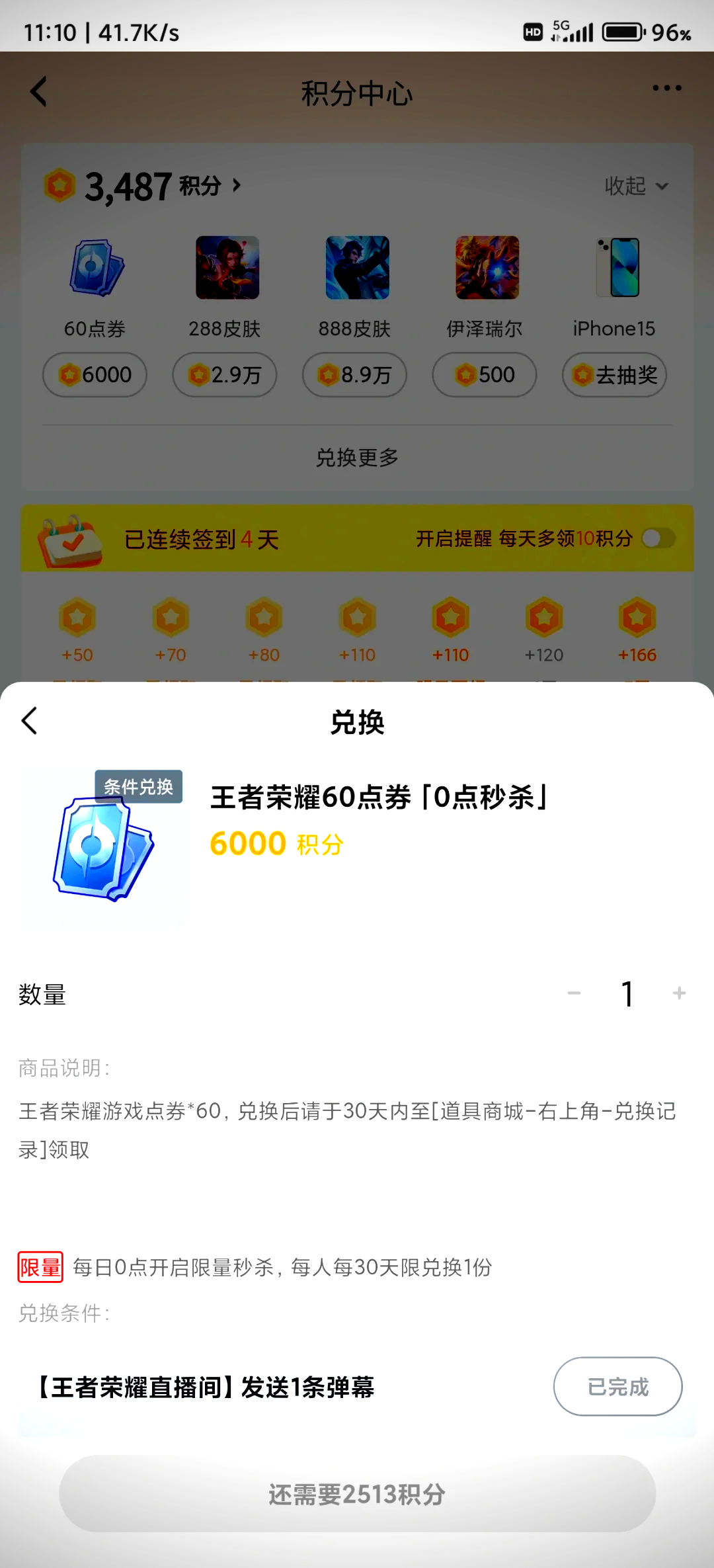Tap the arrow beside 3,487 积分
This screenshot has height=1568, width=714.
(235, 186)
